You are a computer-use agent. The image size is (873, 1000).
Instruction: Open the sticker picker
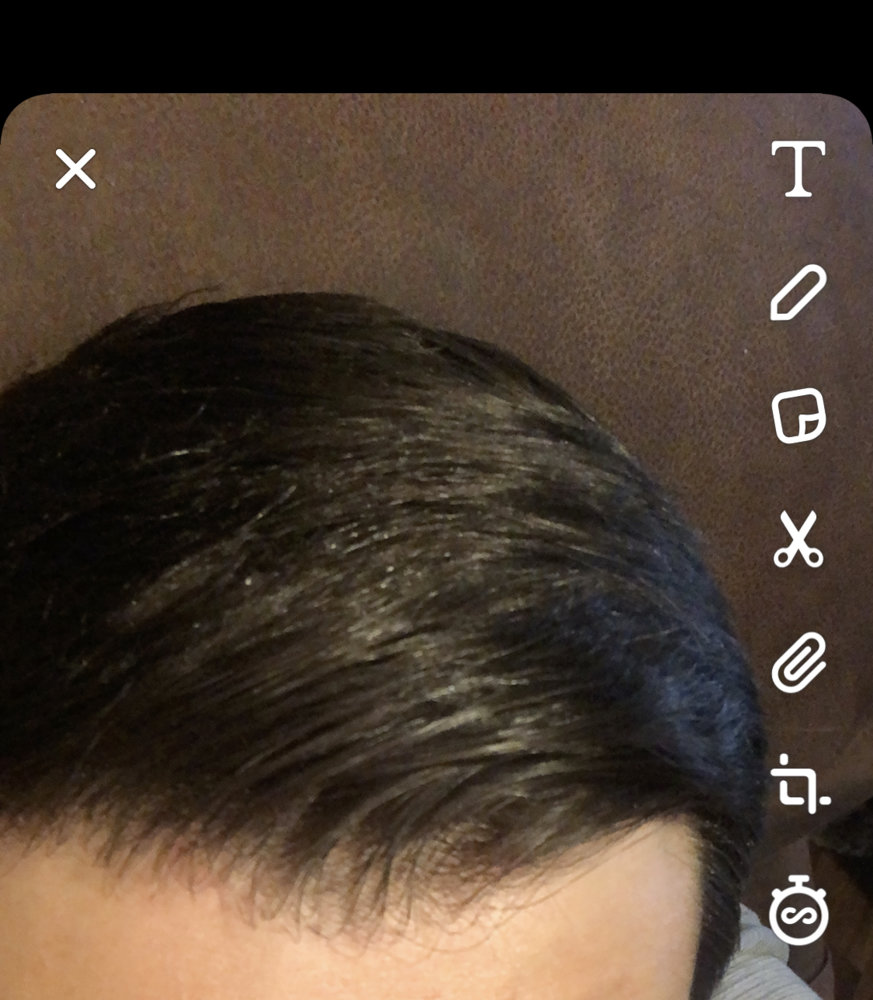[x=798, y=416]
